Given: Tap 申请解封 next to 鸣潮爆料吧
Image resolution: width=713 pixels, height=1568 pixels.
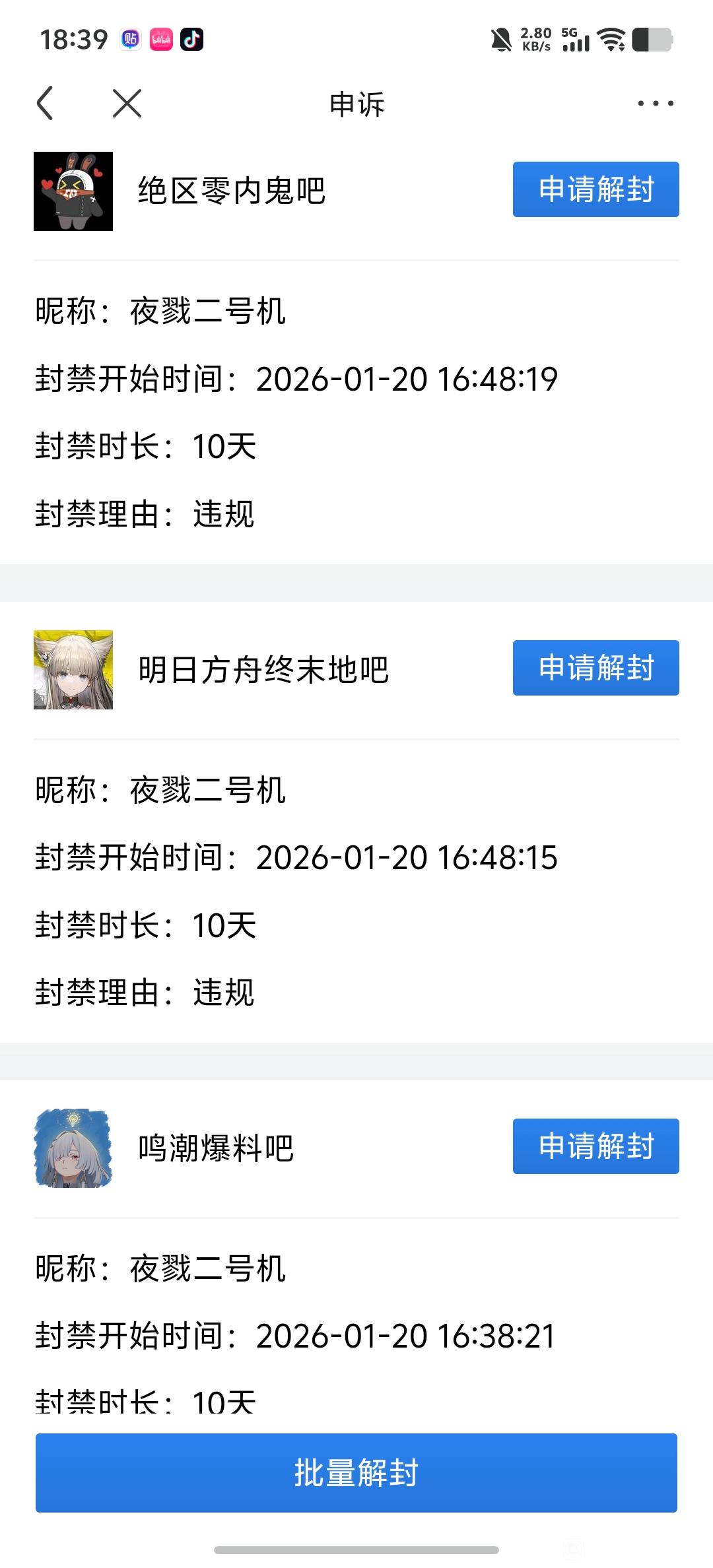Looking at the screenshot, I should point(595,1146).
